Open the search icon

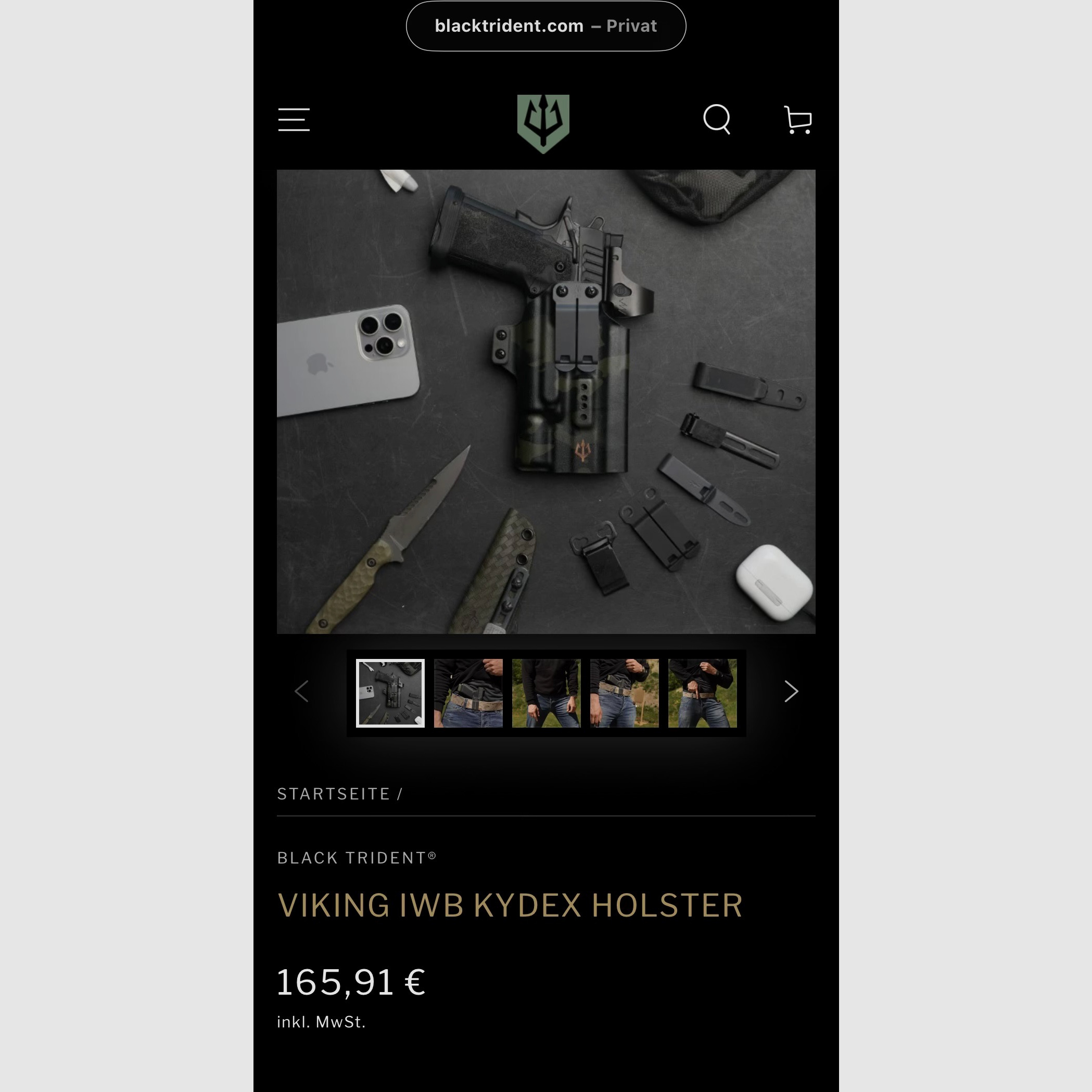click(x=717, y=119)
